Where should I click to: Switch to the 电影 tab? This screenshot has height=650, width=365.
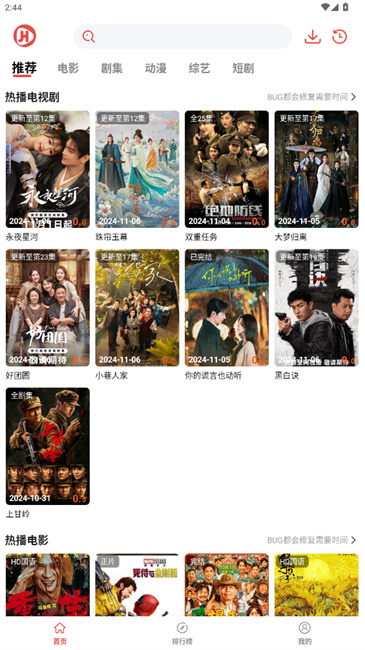(68, 68)
